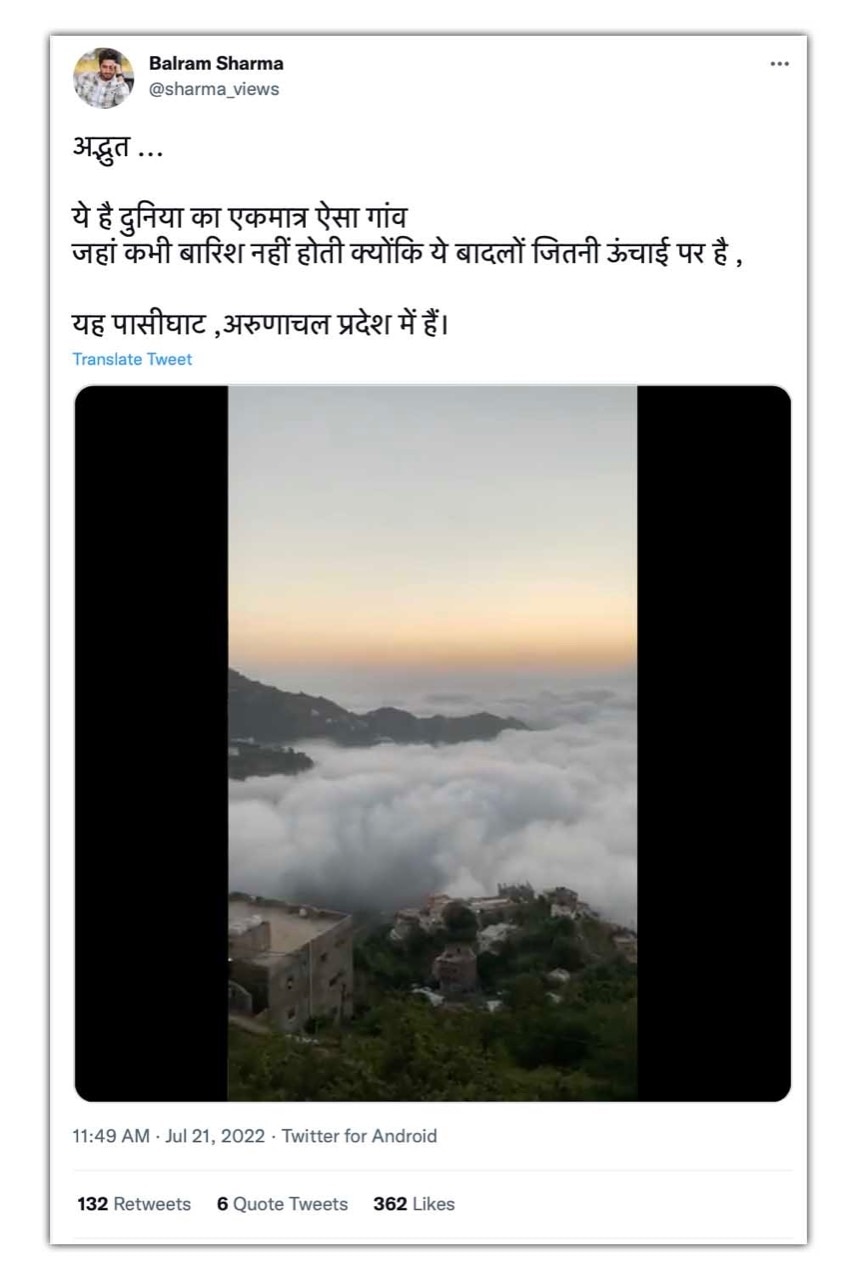Open Balram Sharma's profile picture
This screenshot has height=1280, width=852.
103,77
